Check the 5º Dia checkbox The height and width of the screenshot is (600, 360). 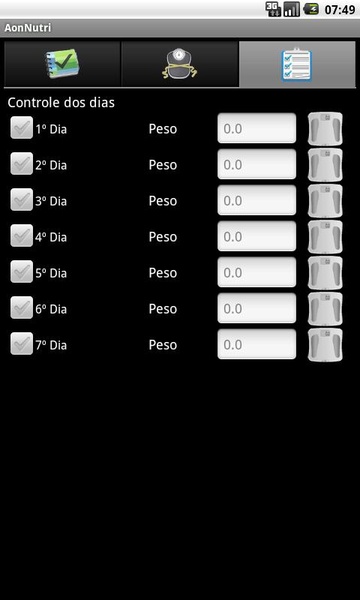[x=22, y=272]
